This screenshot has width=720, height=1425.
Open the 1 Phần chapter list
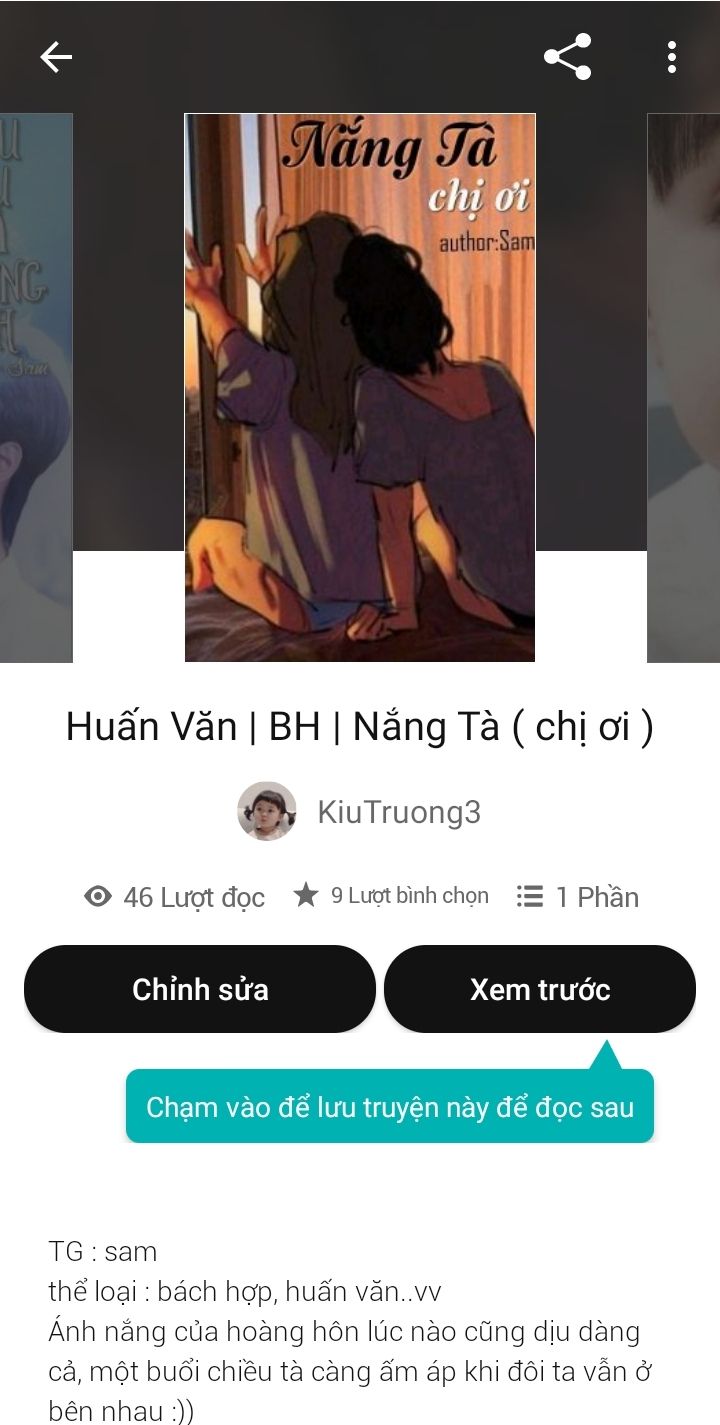tap(578, 897)
